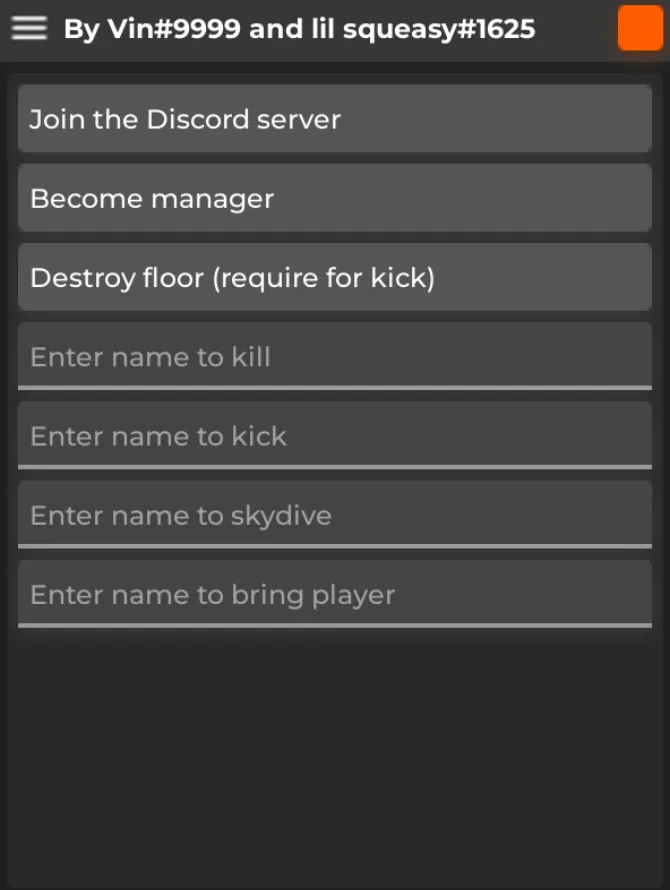
Task: Focus the Enter name to kill field
Action: pyautogui.click(x=334, y=356)
